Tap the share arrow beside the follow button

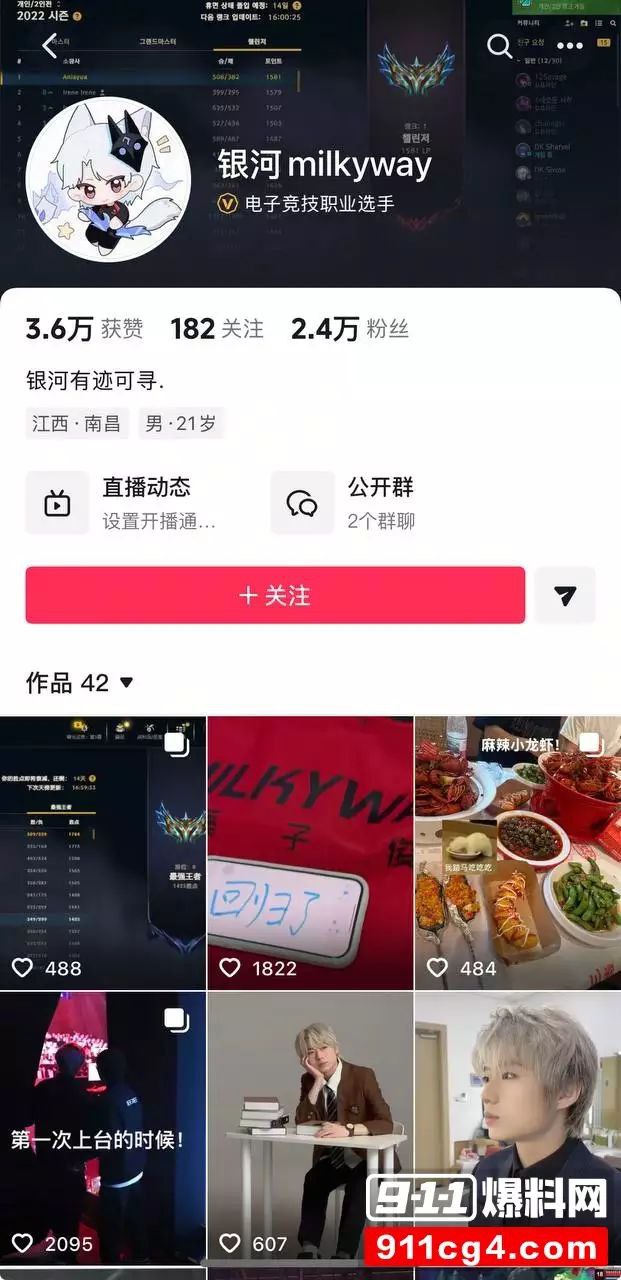[x=565, y=595]
